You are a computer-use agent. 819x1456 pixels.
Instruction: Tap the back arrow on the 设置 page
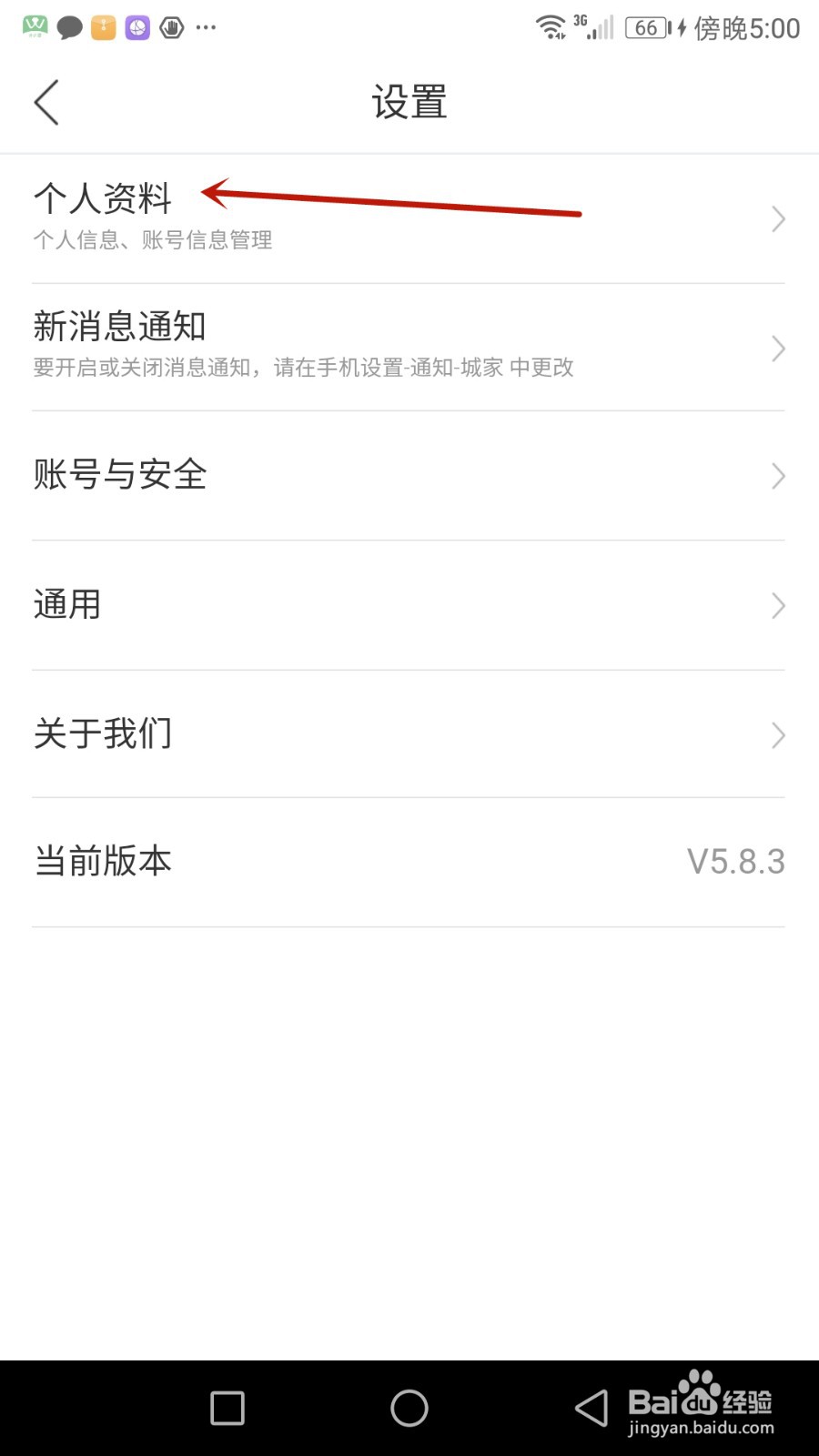click(47, 102)
